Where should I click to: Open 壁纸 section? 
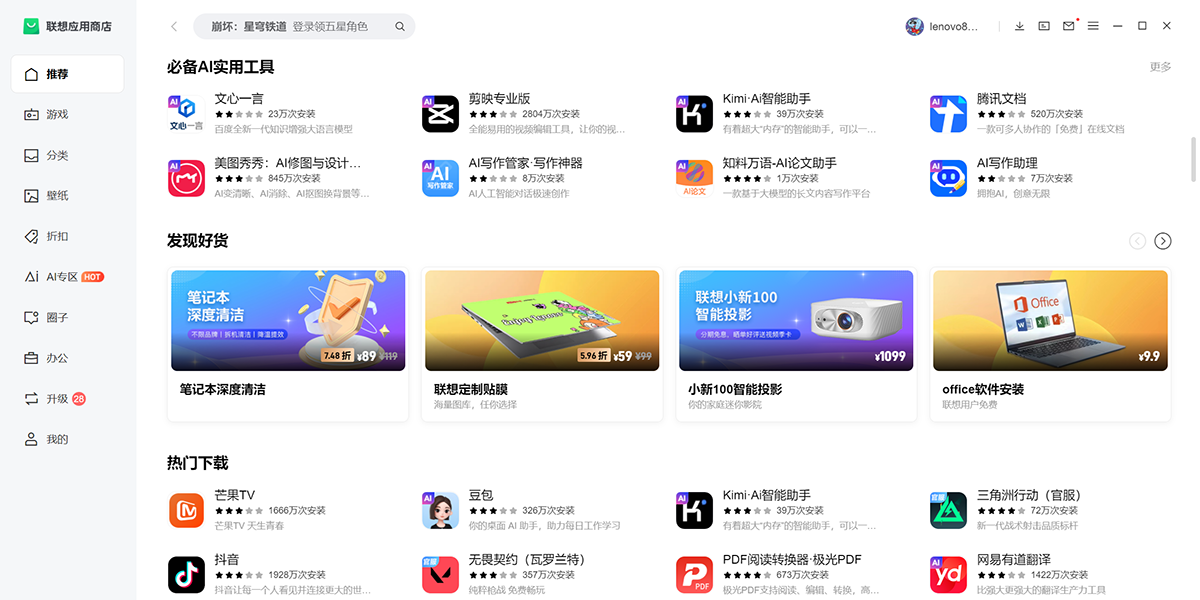point(58,196)
